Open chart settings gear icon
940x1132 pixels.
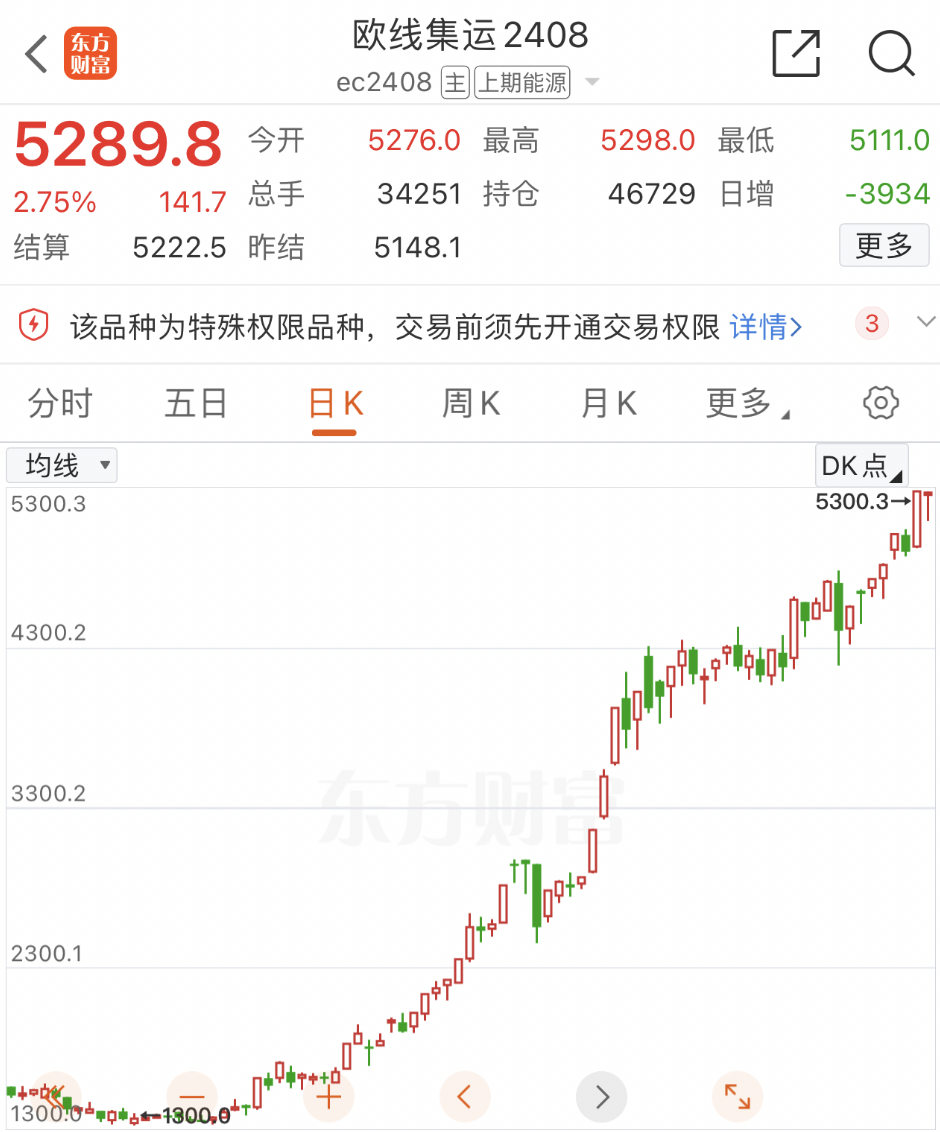click(x=880, y=404)
